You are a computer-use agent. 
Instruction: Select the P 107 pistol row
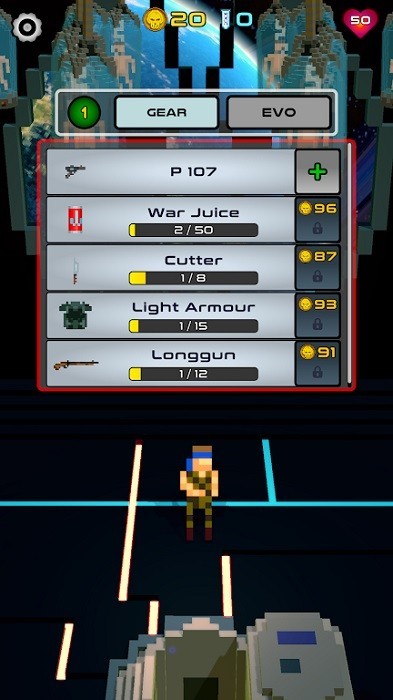click(x=171, y=172)
